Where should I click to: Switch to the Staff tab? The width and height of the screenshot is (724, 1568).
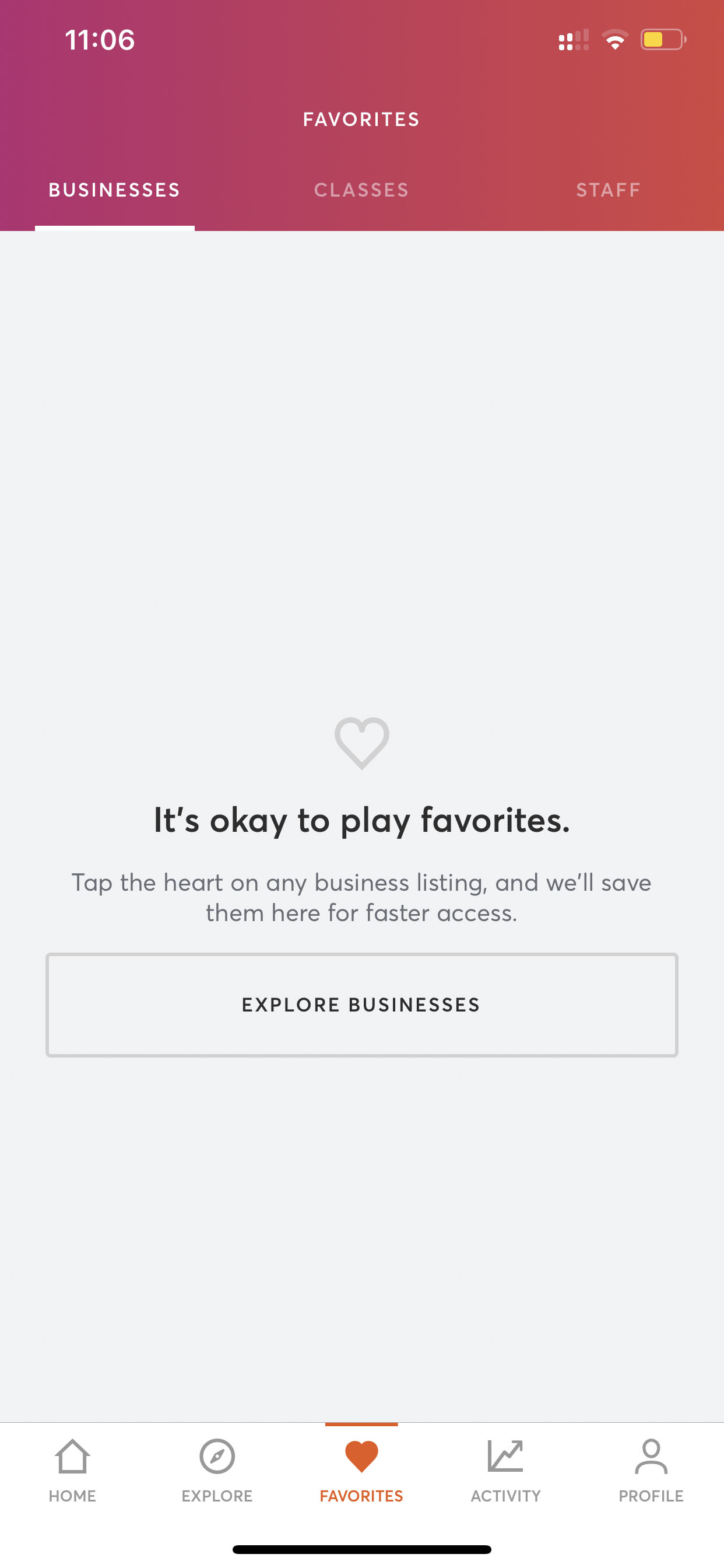tap(608, 190)
